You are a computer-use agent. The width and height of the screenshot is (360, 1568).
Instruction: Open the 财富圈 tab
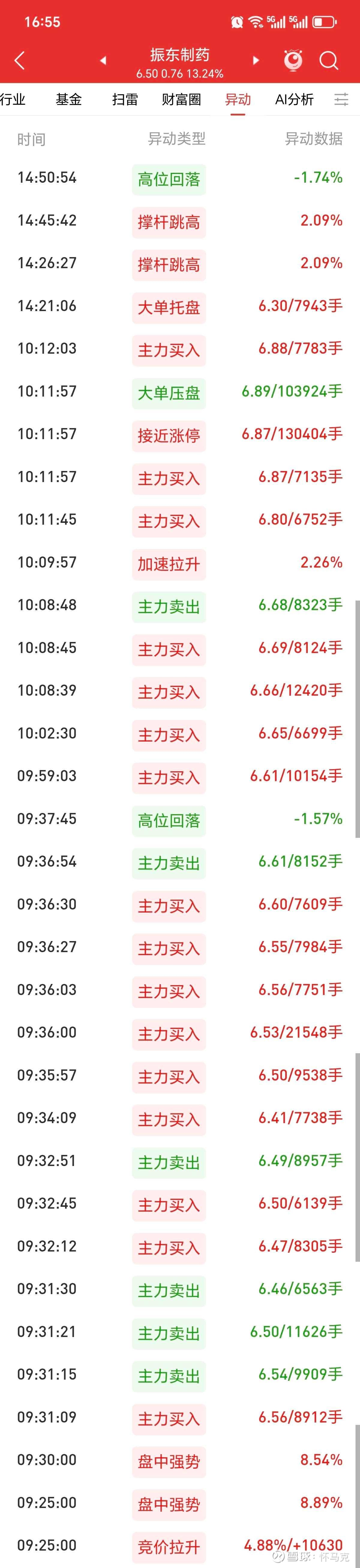click(x=181, y=99)
